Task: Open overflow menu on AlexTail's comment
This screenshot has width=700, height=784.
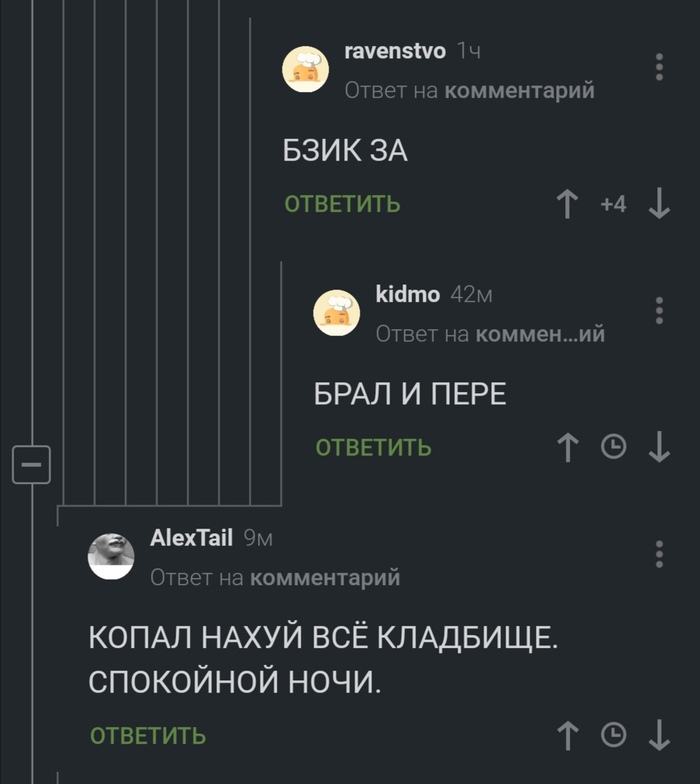Action: pos(659,554)
